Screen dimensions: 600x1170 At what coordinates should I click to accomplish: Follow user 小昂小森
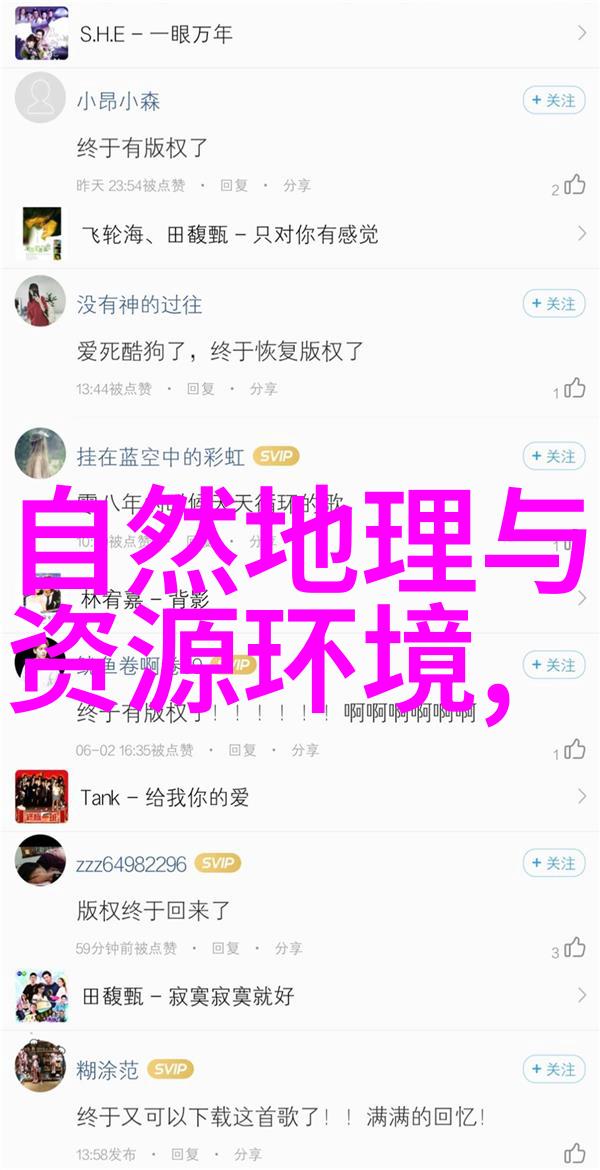pos(553,100)
